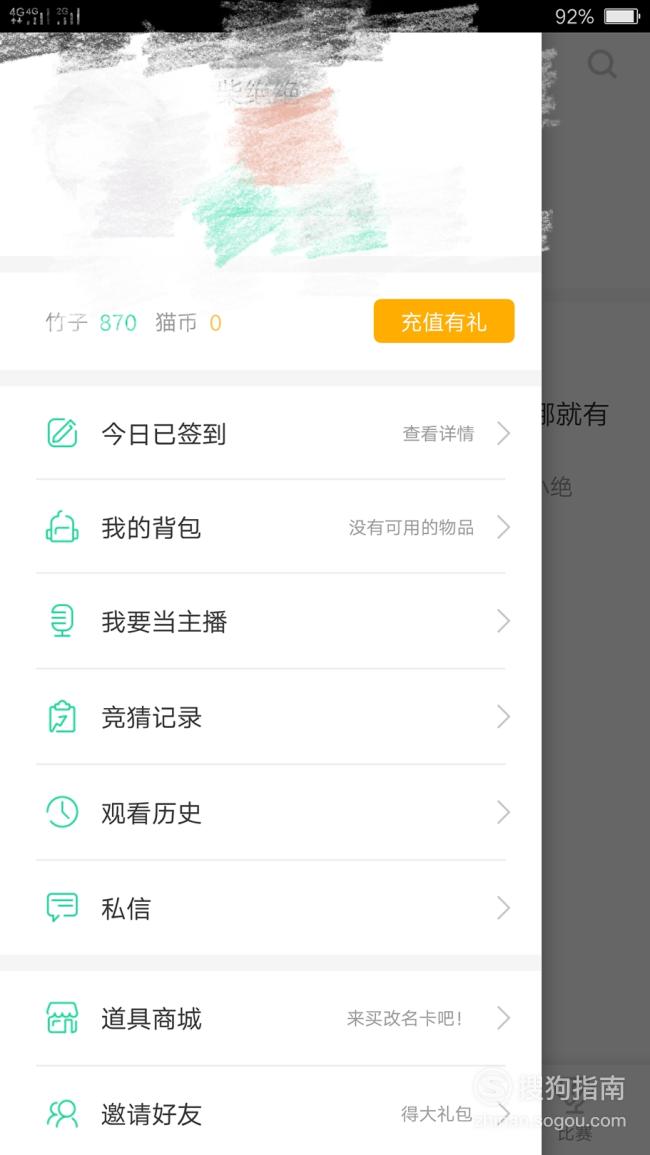This screenshot has width=650, height=1155.
Task: View 竞猜记录 guess records
Action: [x=270, y=717]
